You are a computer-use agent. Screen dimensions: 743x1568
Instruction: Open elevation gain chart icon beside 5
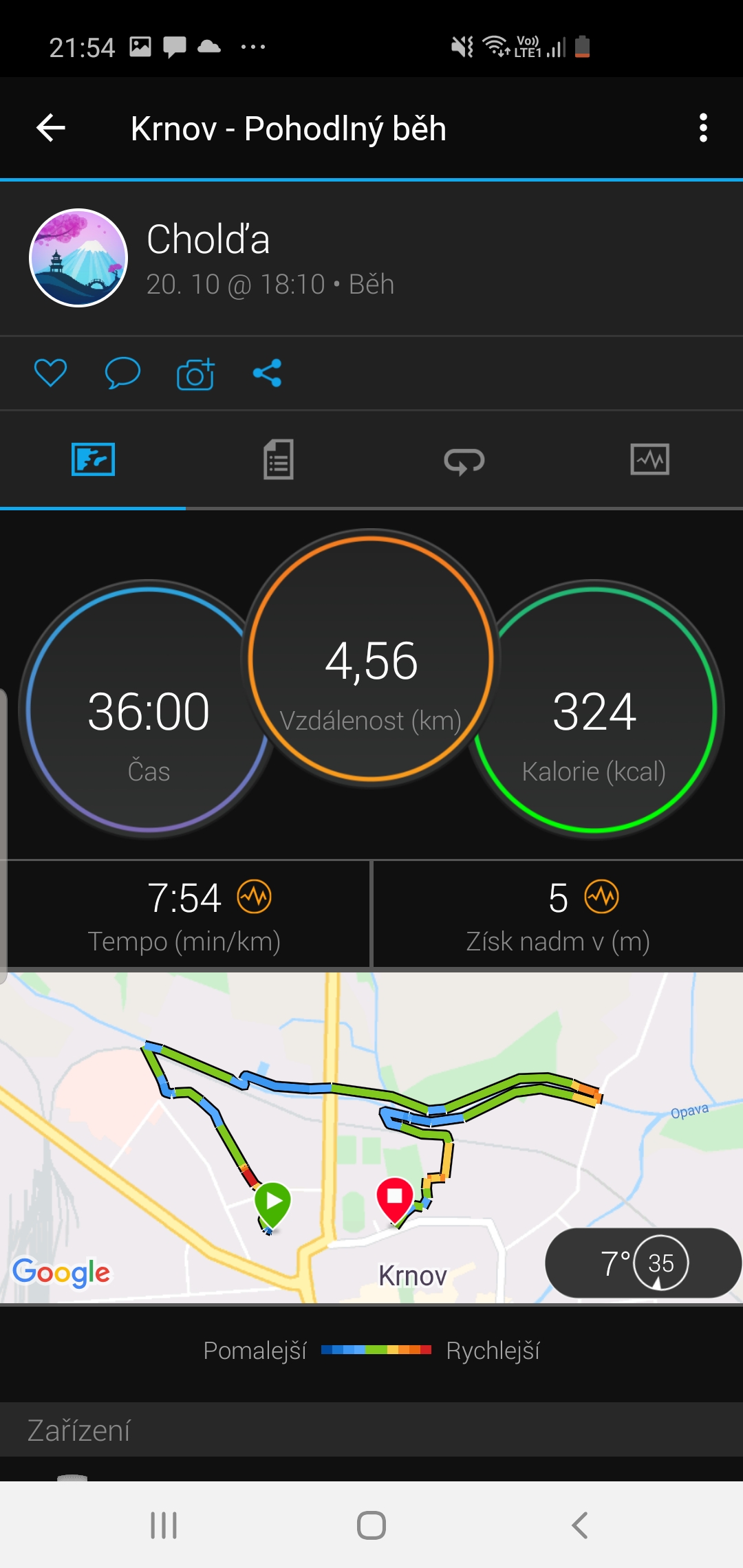pos(602,897)
